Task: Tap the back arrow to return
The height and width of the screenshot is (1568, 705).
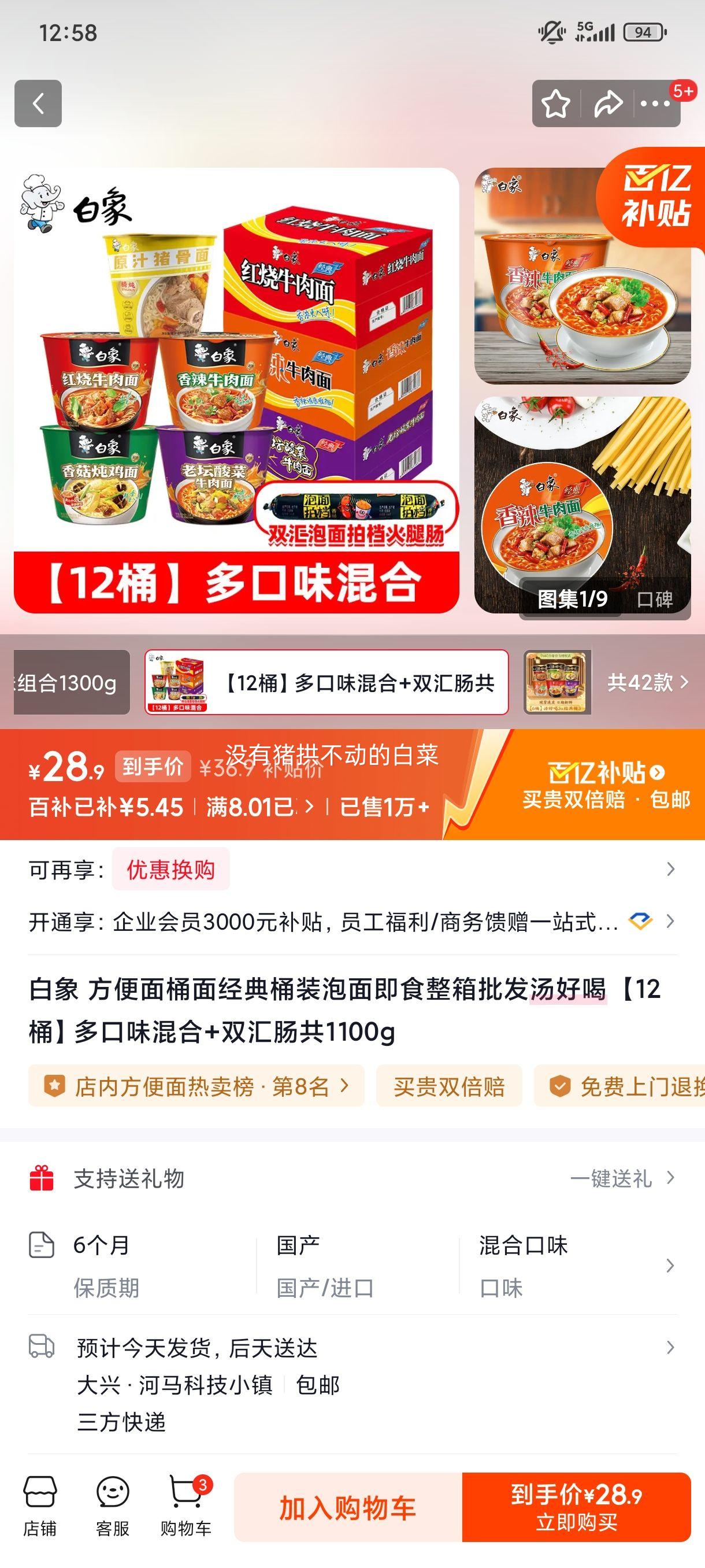Action: point(39,103)
